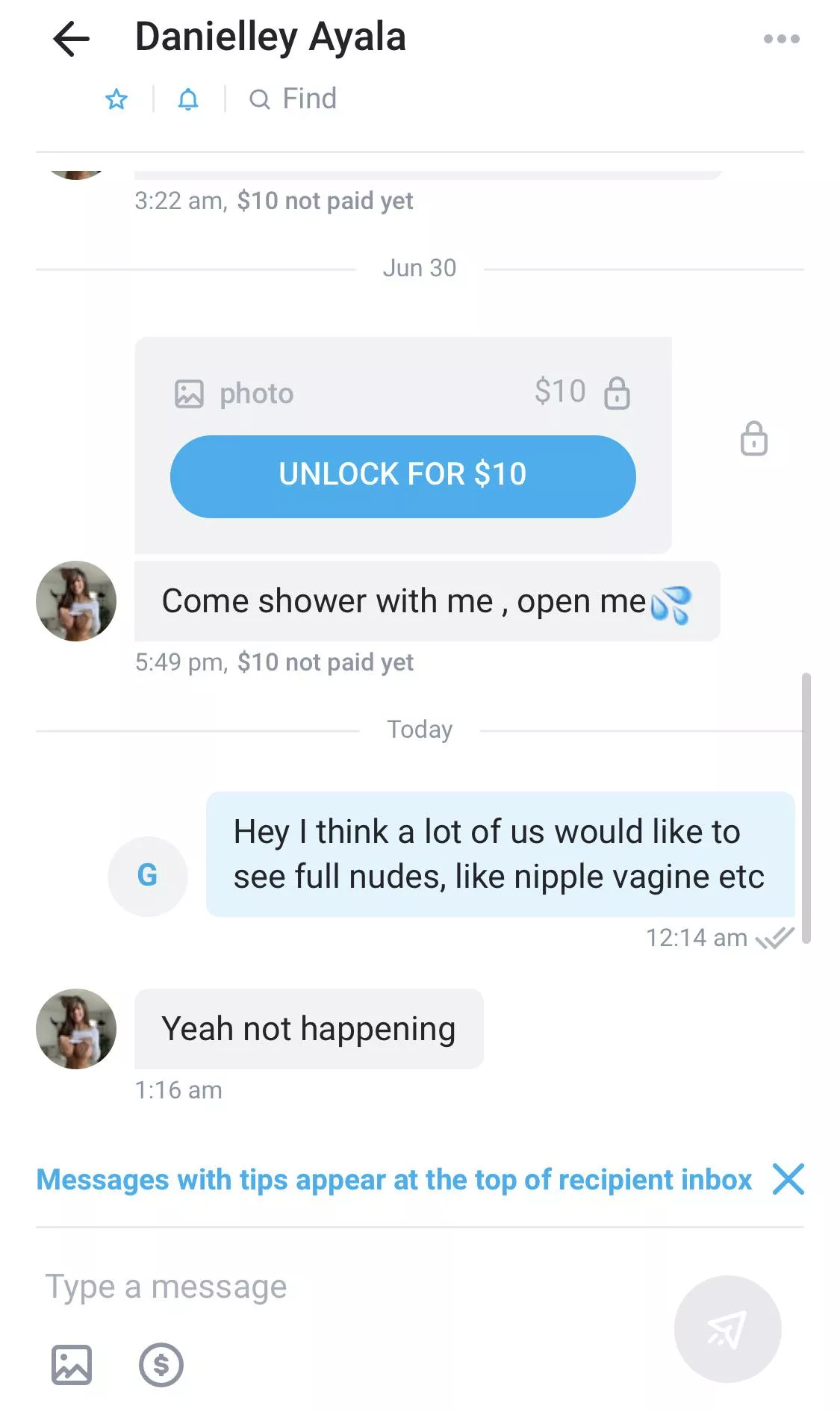Add a tip with the dollar icon
The image size is (840, 1412).
161,1364
